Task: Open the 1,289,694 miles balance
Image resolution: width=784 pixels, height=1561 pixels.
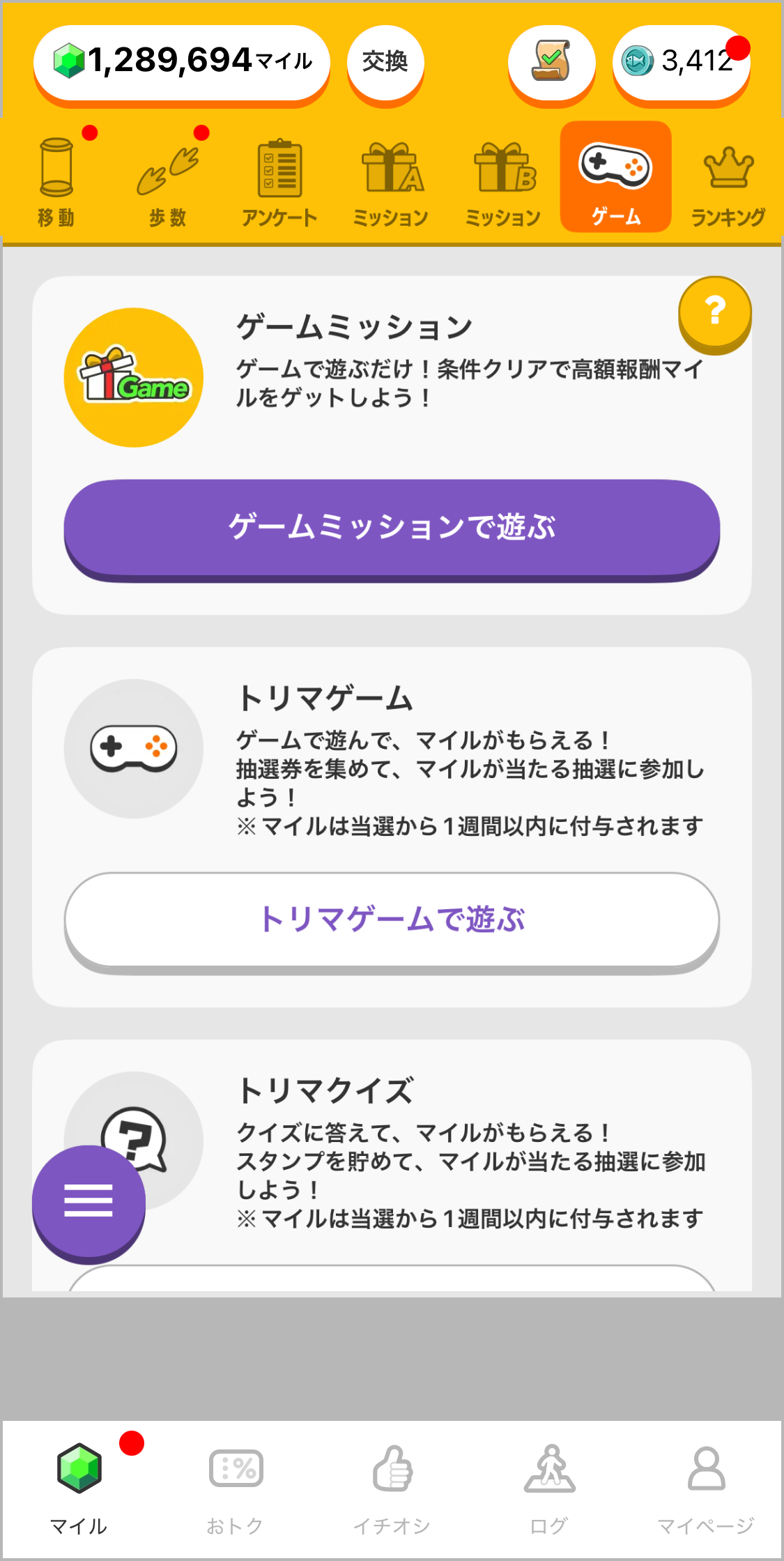Action: coord(181,63)
